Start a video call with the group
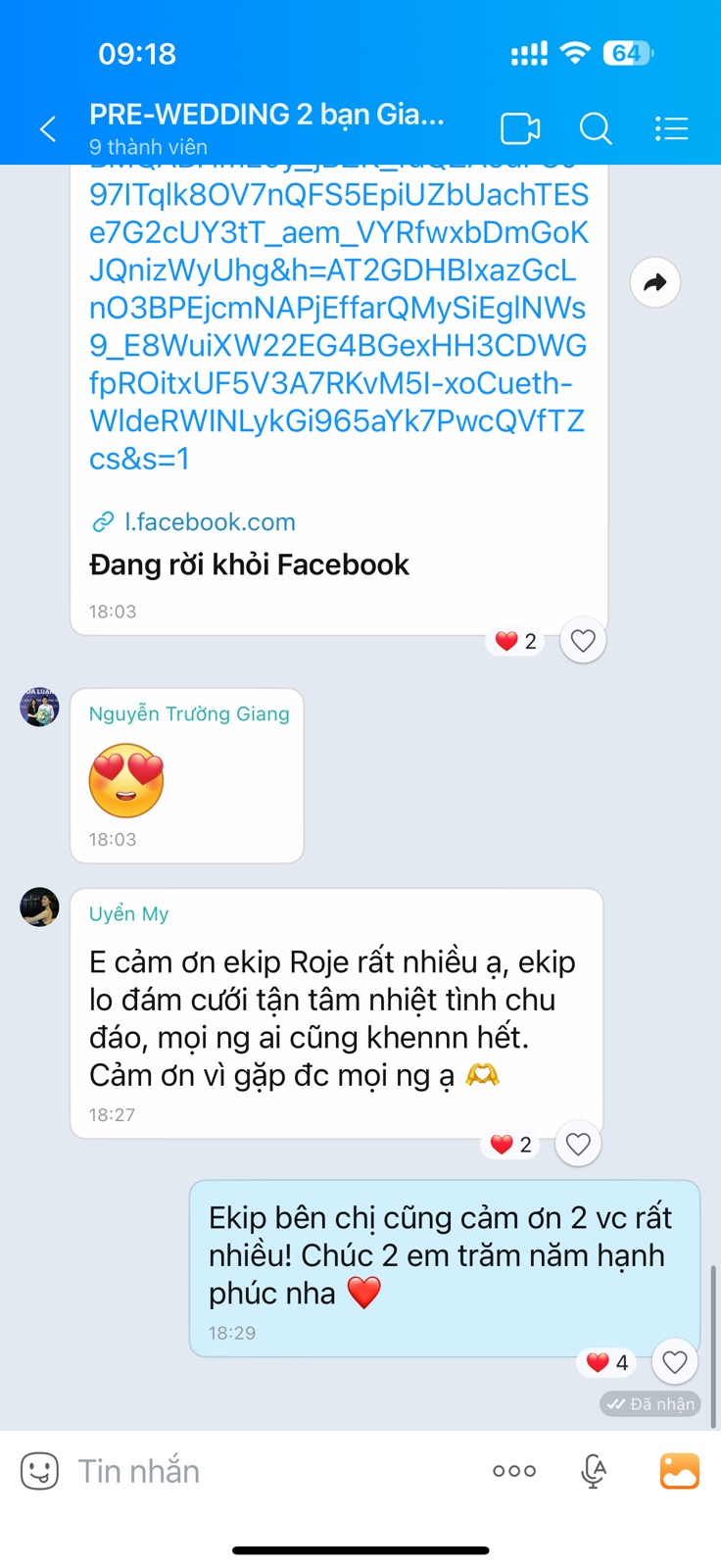This screenshot has width=721, height=1568. click(x=519, y=128)
